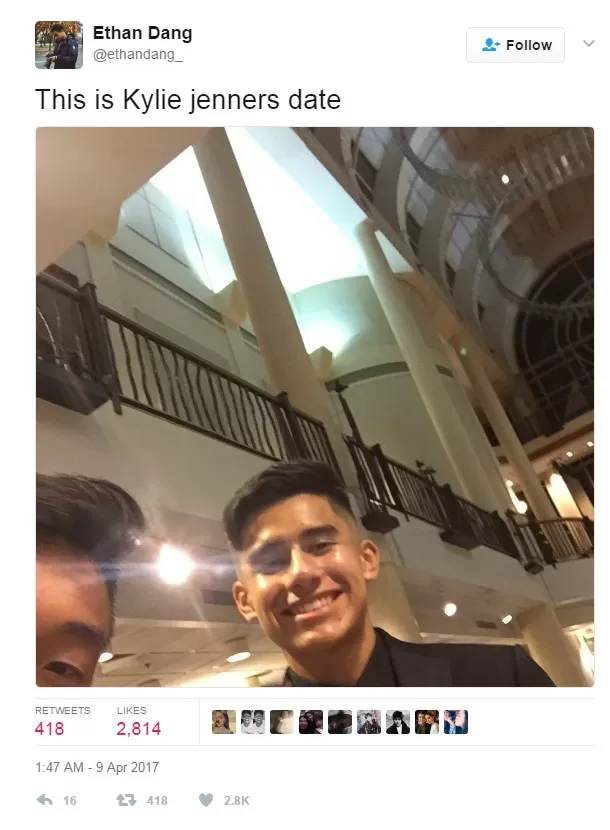Open the tweet photo full size
The height and width of the screenshot is (830, 610).
(315, 407)
